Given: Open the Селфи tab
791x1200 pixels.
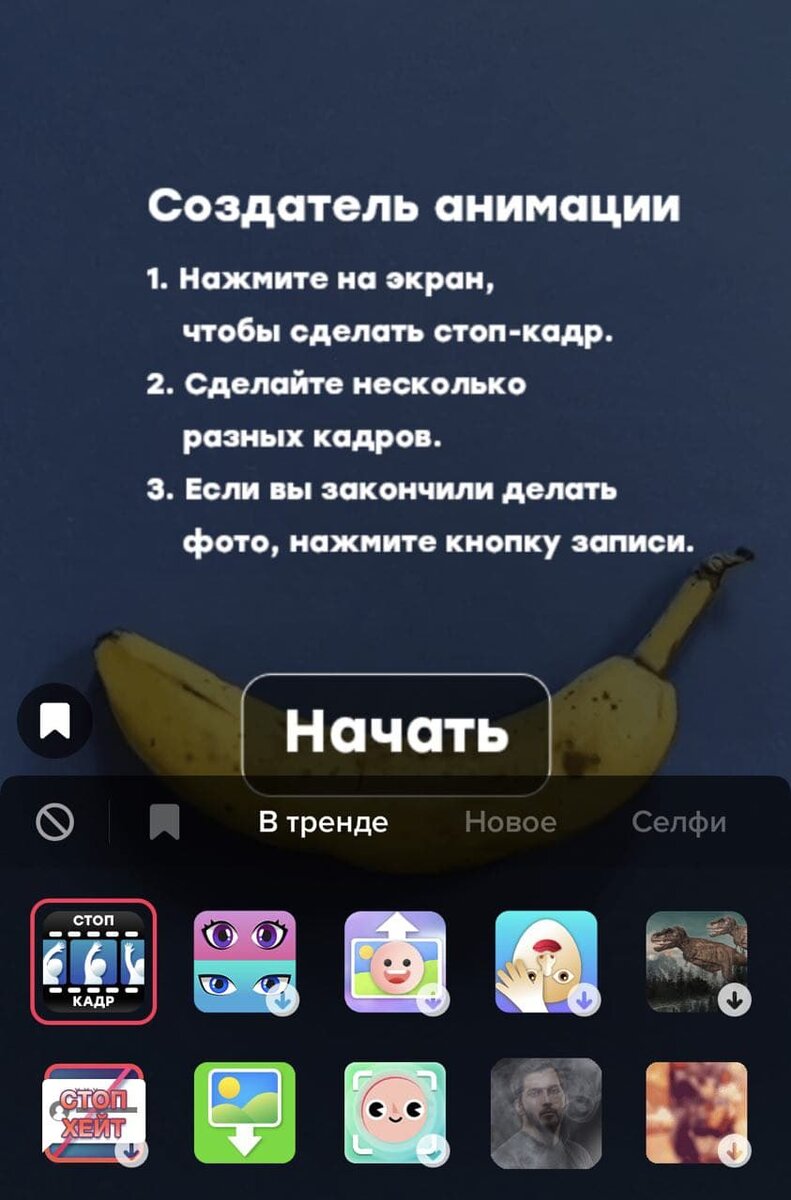Looking at the screenshot, I should (x=679, y=822).
